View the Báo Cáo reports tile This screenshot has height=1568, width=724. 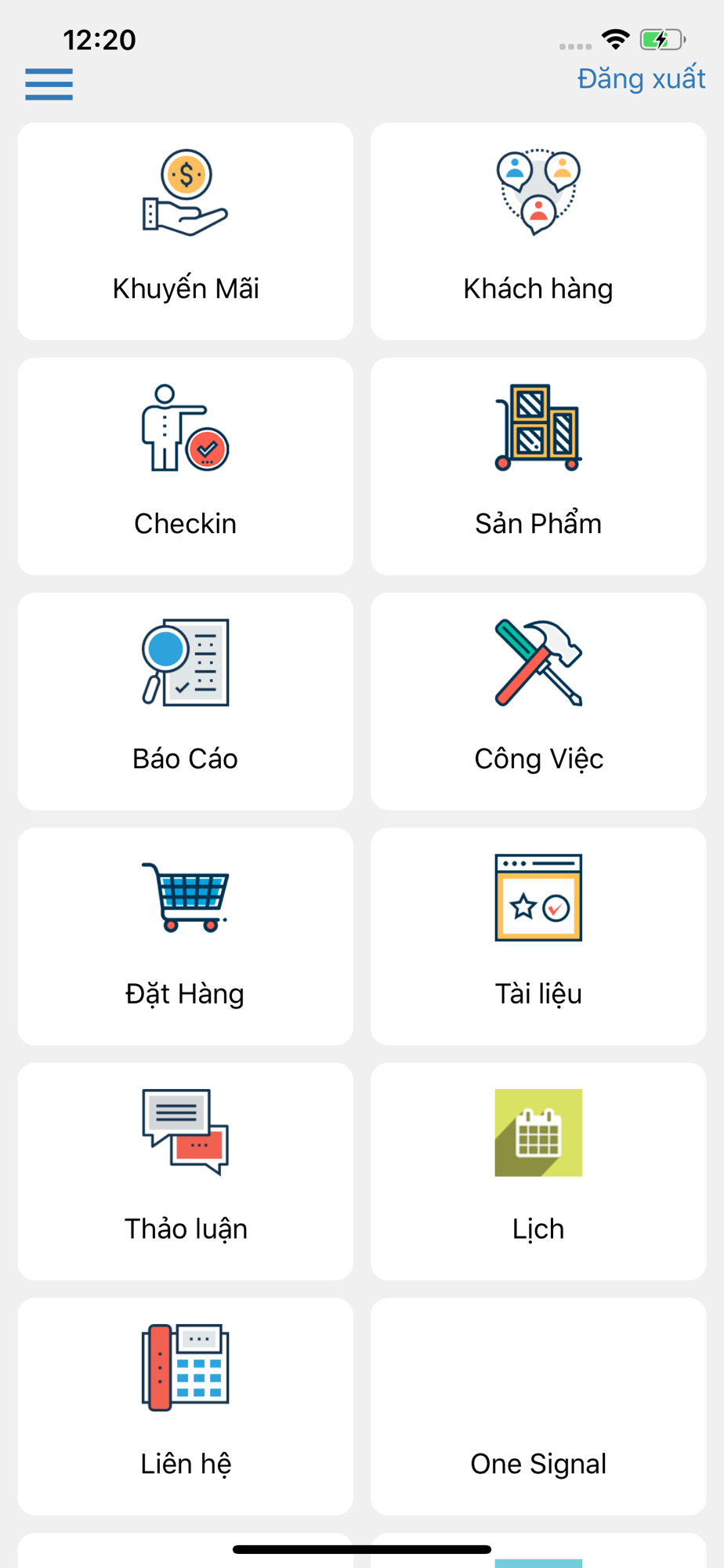coord(185,702)
